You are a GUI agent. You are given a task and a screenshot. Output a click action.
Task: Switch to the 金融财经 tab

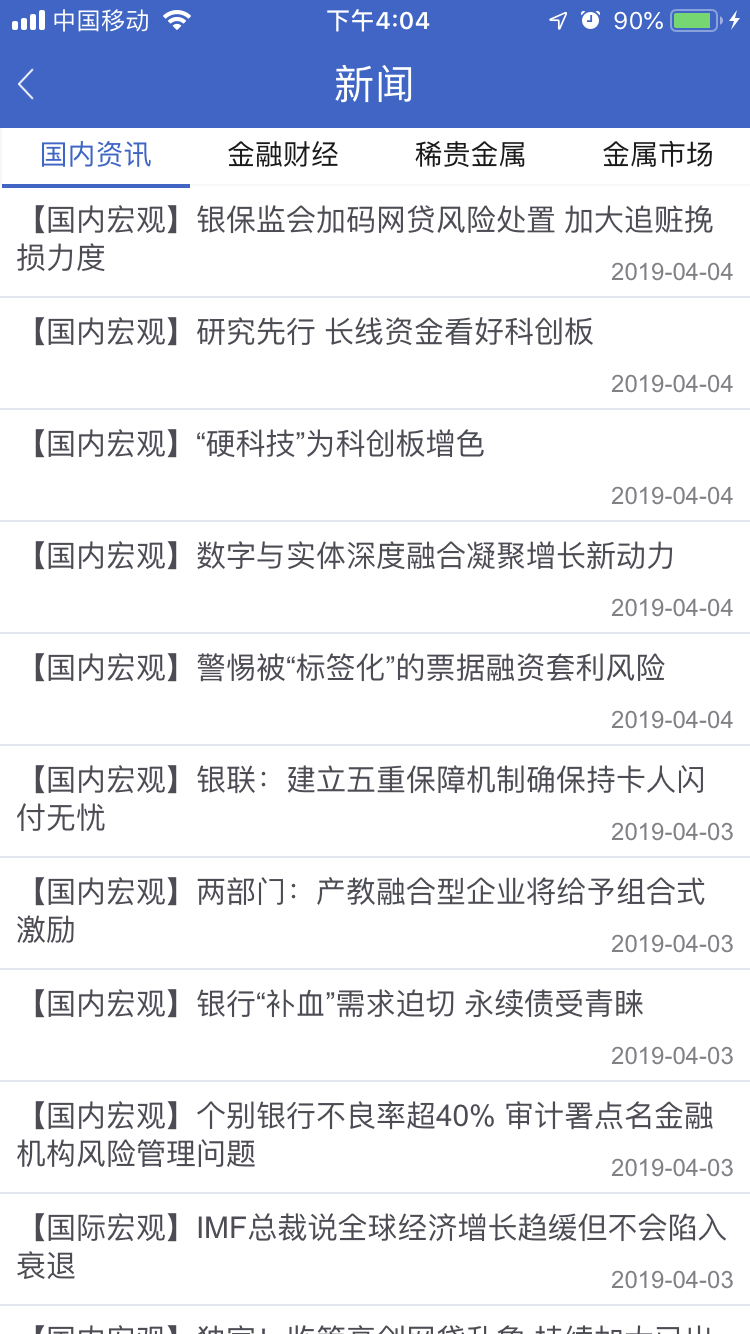pyautogui.click(x=283, y=155)
